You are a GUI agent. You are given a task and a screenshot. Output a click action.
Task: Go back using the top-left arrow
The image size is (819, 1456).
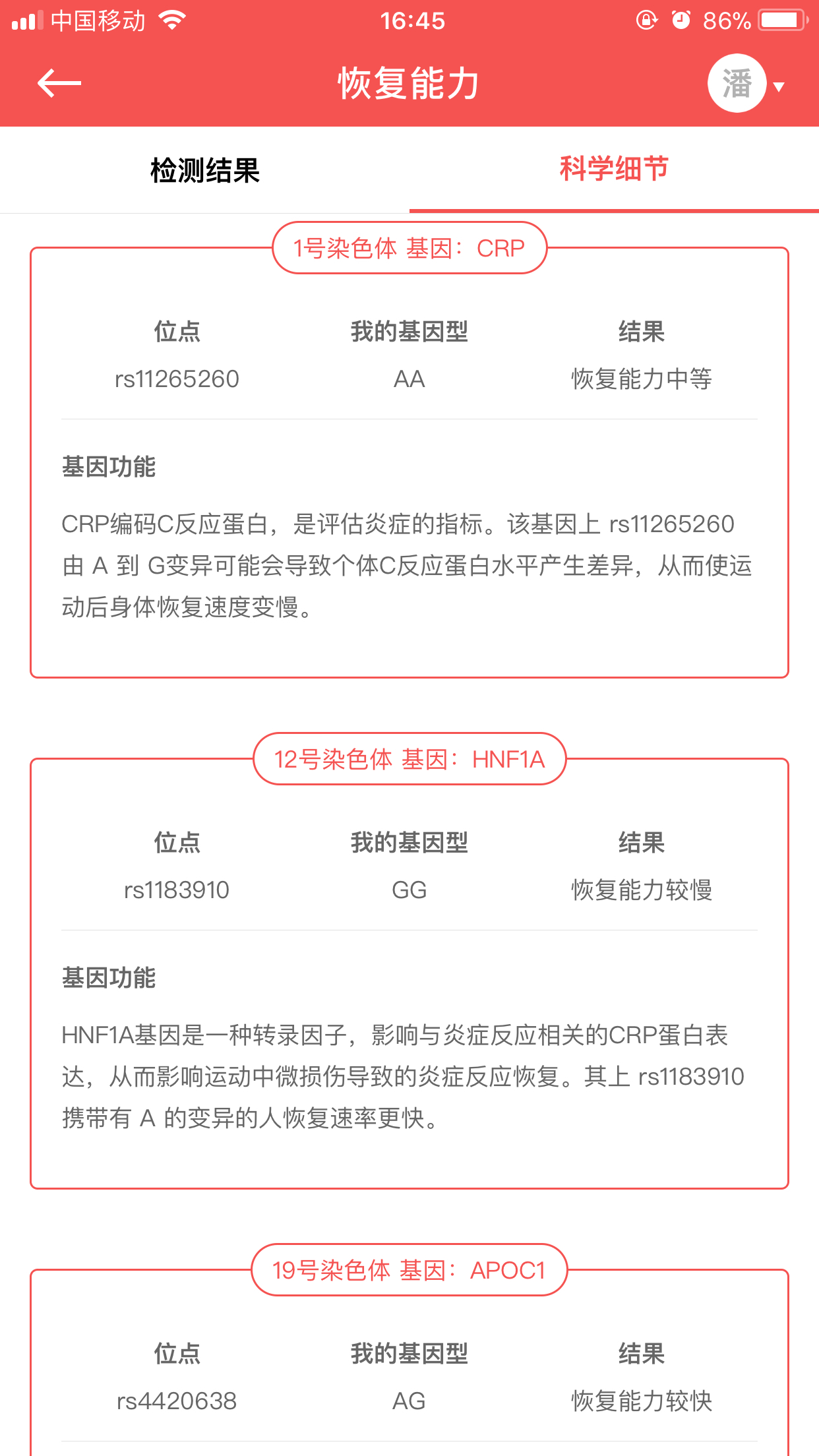point(59,84)
